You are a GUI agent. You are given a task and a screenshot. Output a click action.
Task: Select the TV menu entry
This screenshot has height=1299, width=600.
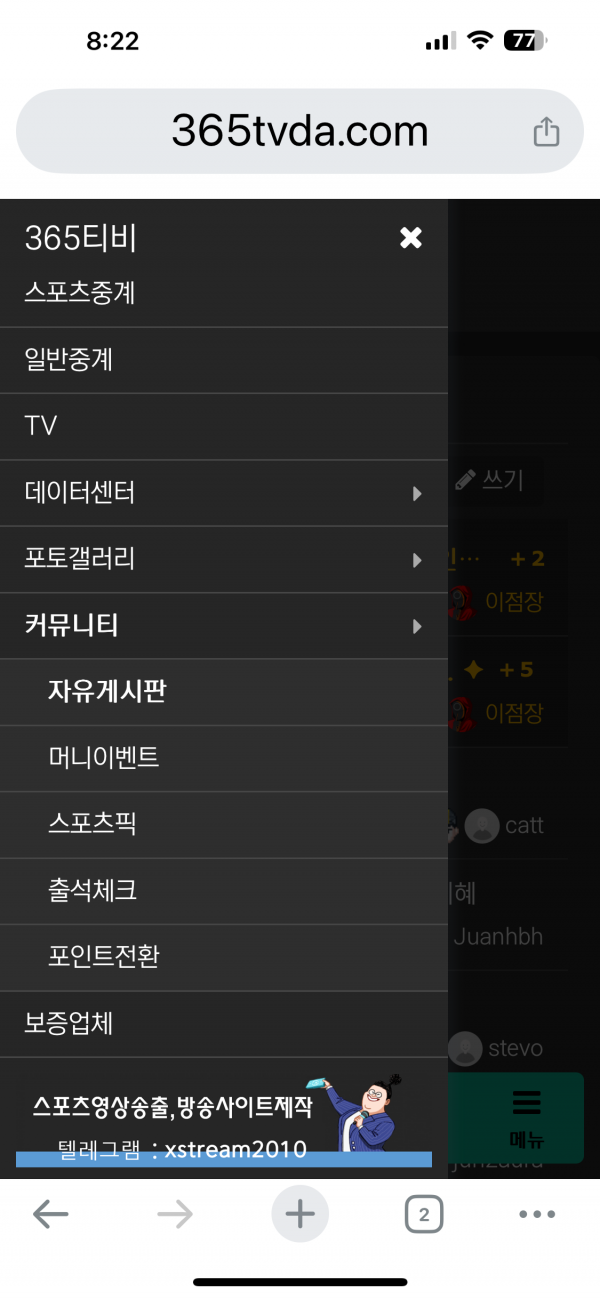point(41,427)
